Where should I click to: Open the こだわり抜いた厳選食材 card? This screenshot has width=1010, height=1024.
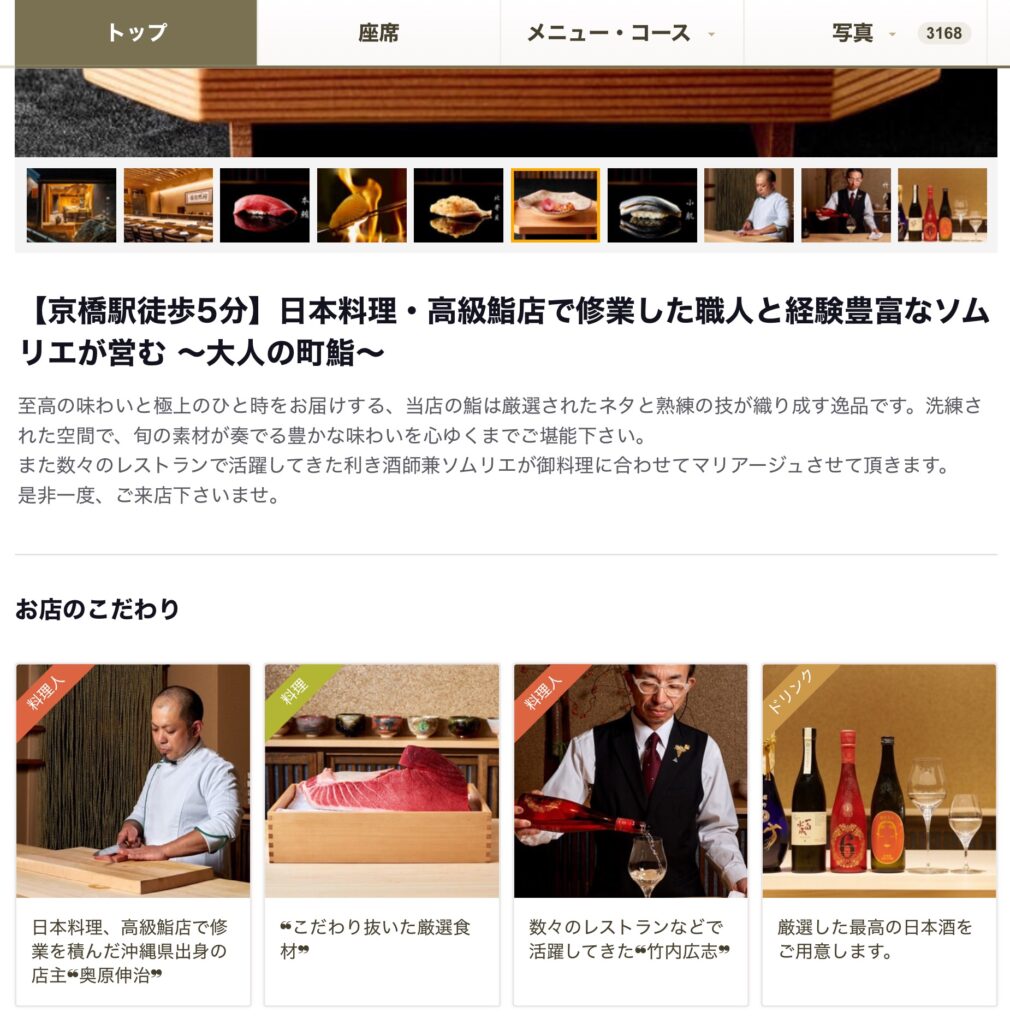(x=382, y=834)
